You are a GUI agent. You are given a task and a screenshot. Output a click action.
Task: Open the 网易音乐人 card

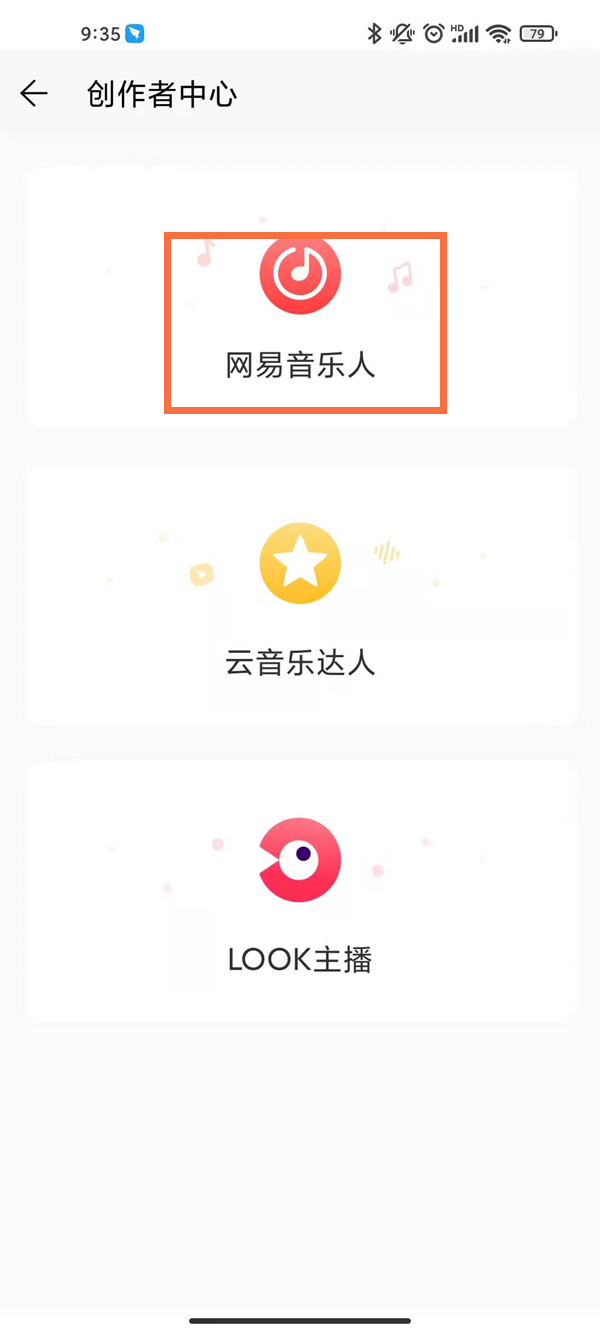click(301, 300)
